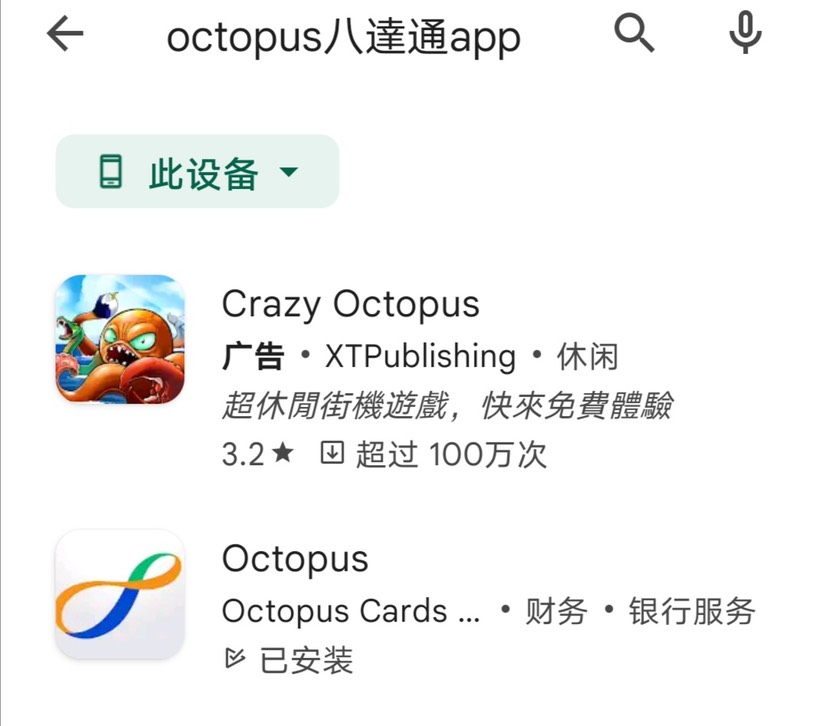Image resolution: width=828 pixels, height=726 pixels.
Task: Start voice search with the microphone
Action: point(744,36)
